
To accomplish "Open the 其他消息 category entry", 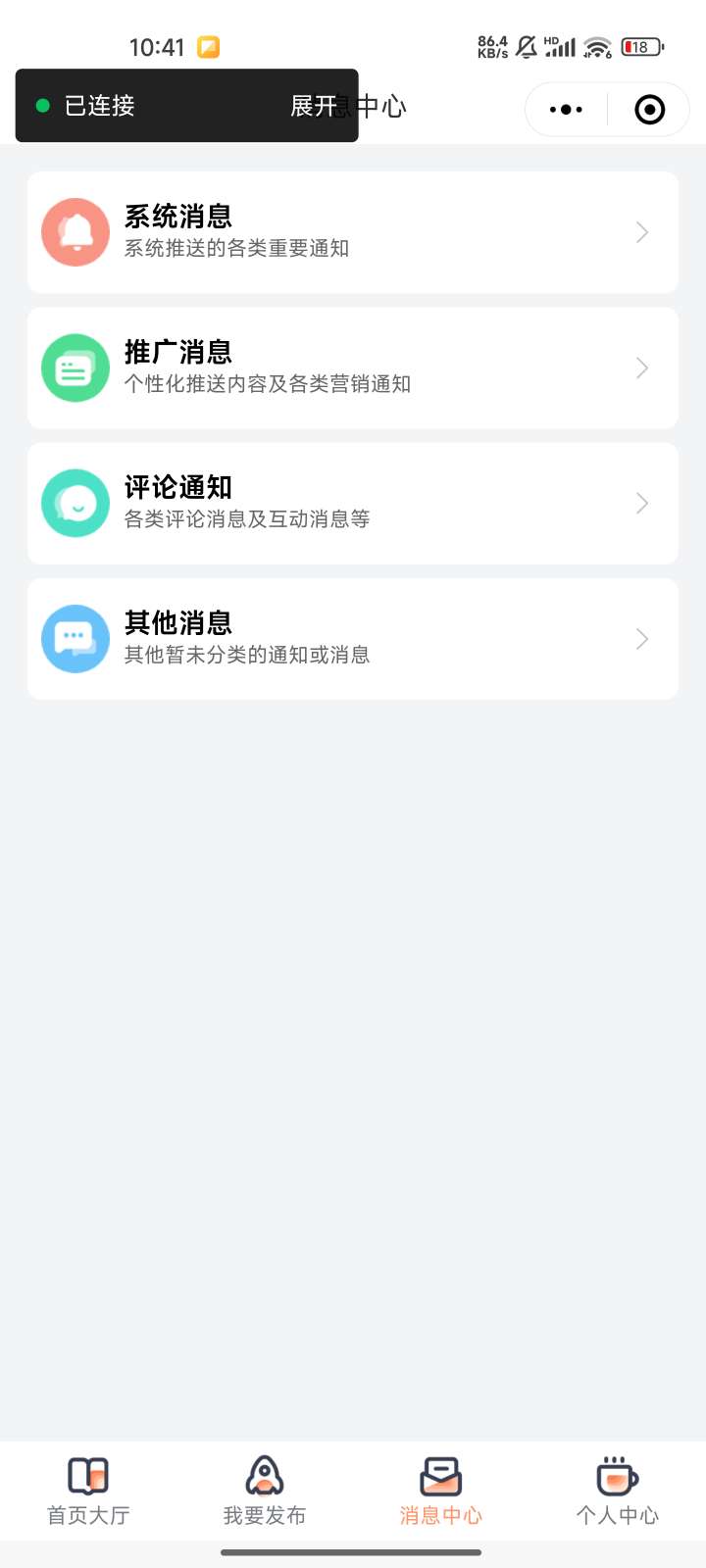I will [x=353, y=639].
